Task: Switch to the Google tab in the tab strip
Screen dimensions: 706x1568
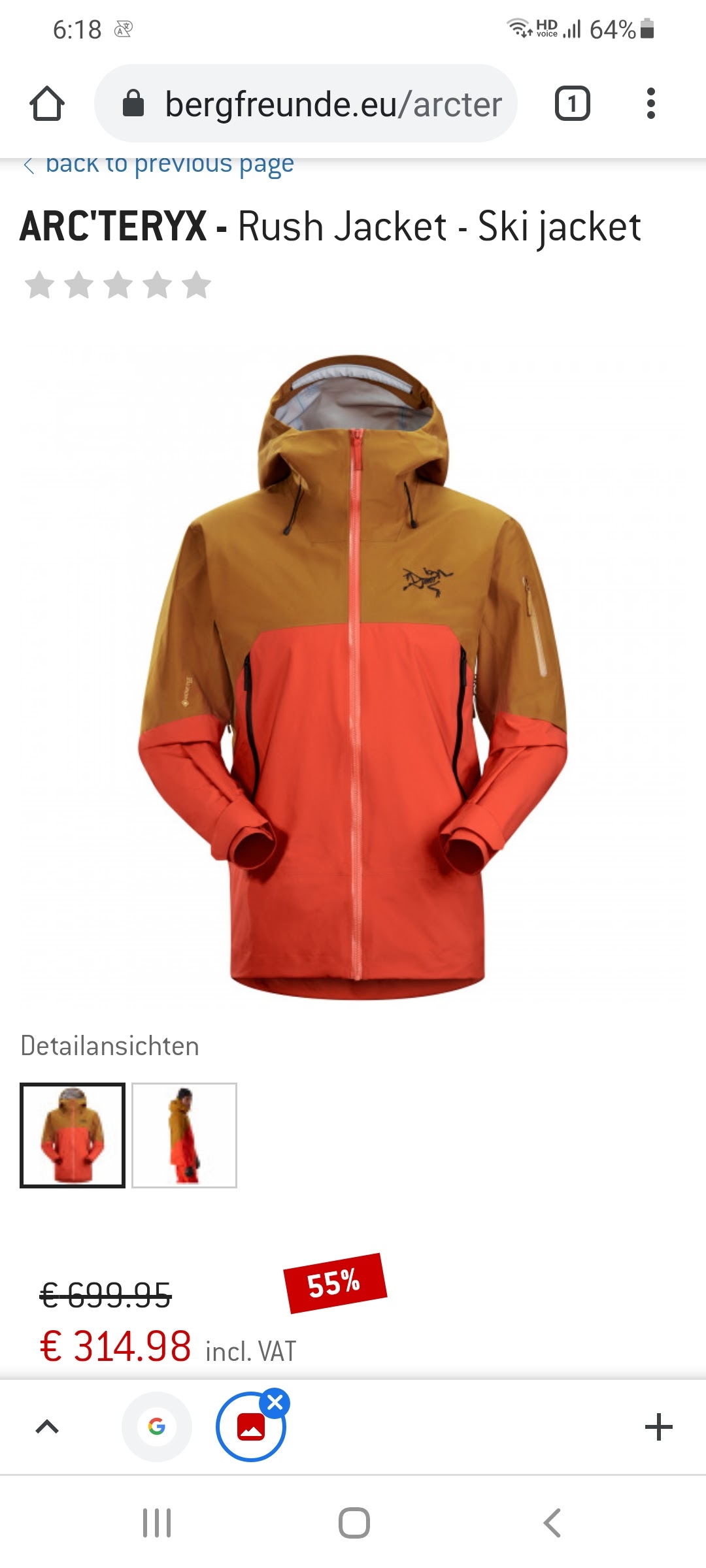Action: pyautogui.click(x=157, y=1426)
